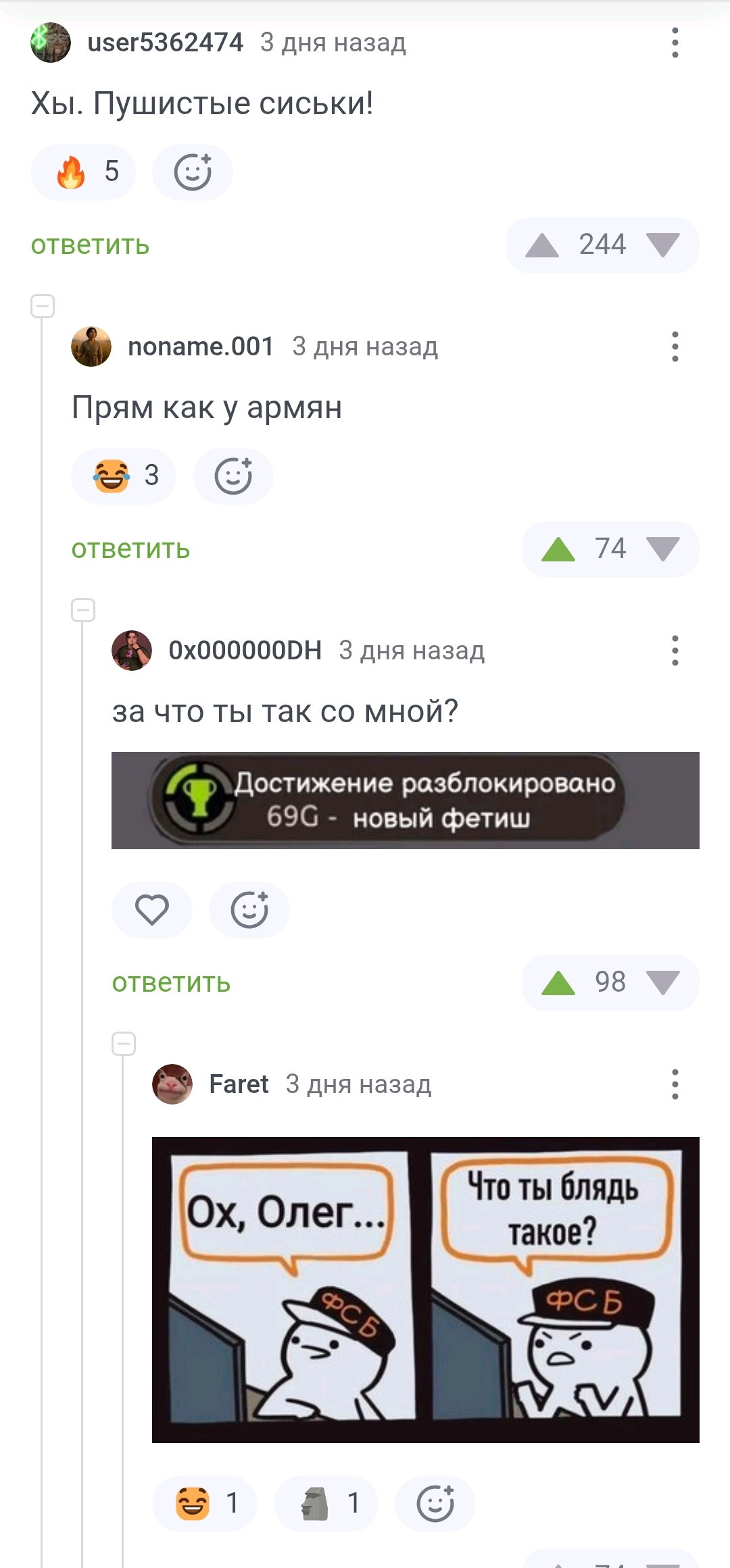Downvote noname.001's comment
The image size is (730, 1568).
pyautogui.click(x=662, y=549)
